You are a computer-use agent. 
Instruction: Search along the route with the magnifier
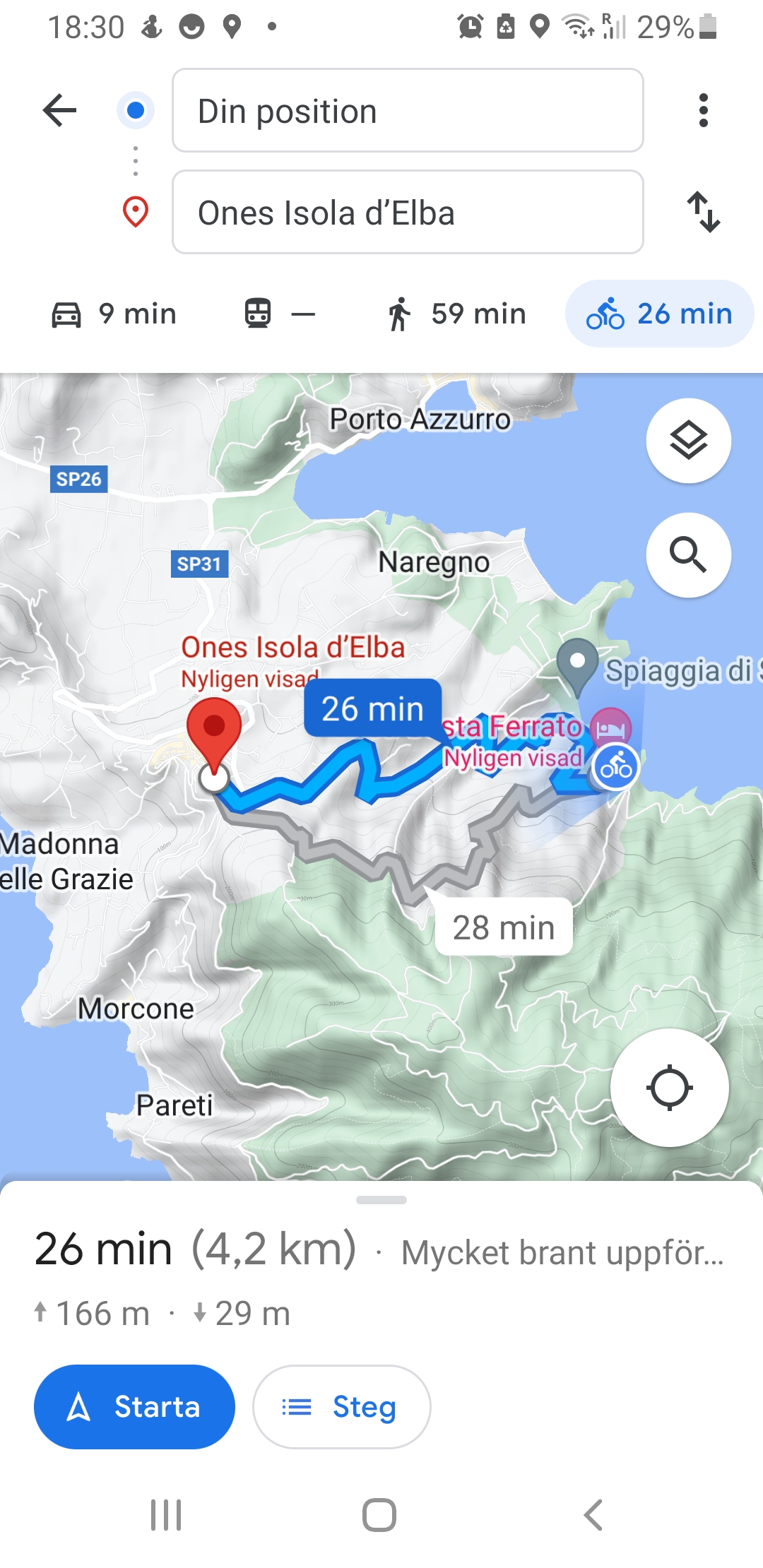pos(688,555)
